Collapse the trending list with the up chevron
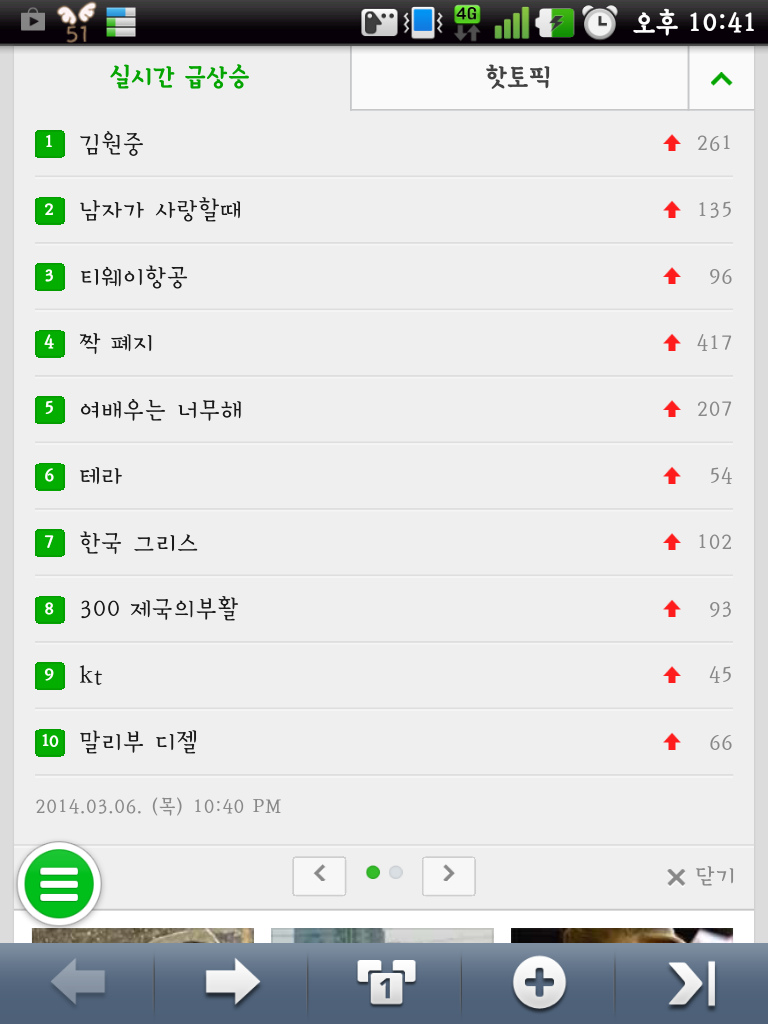 tap(721, 78)
